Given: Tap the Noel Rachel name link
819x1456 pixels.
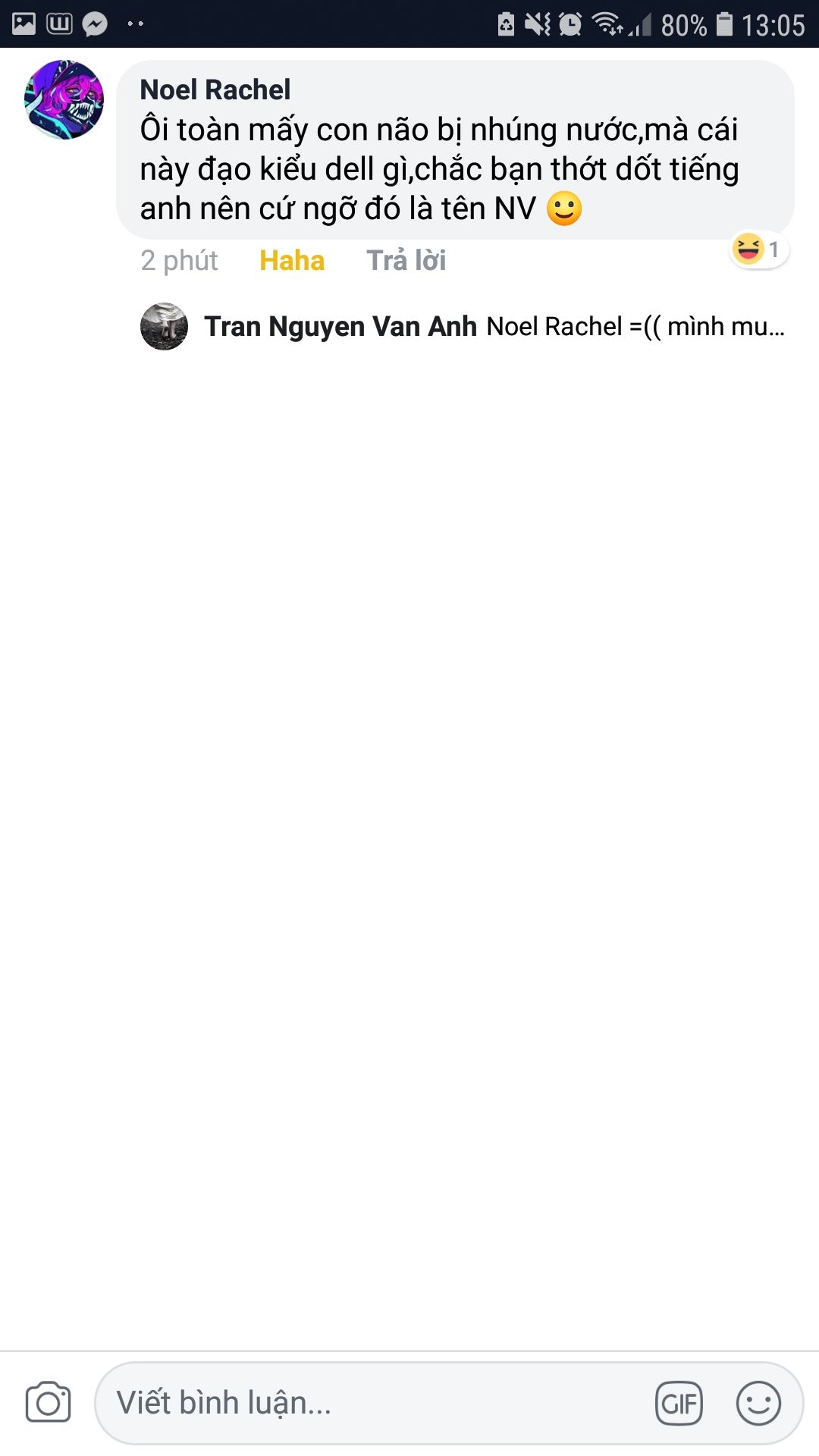Looking at the screenshot, I should 215,89.
